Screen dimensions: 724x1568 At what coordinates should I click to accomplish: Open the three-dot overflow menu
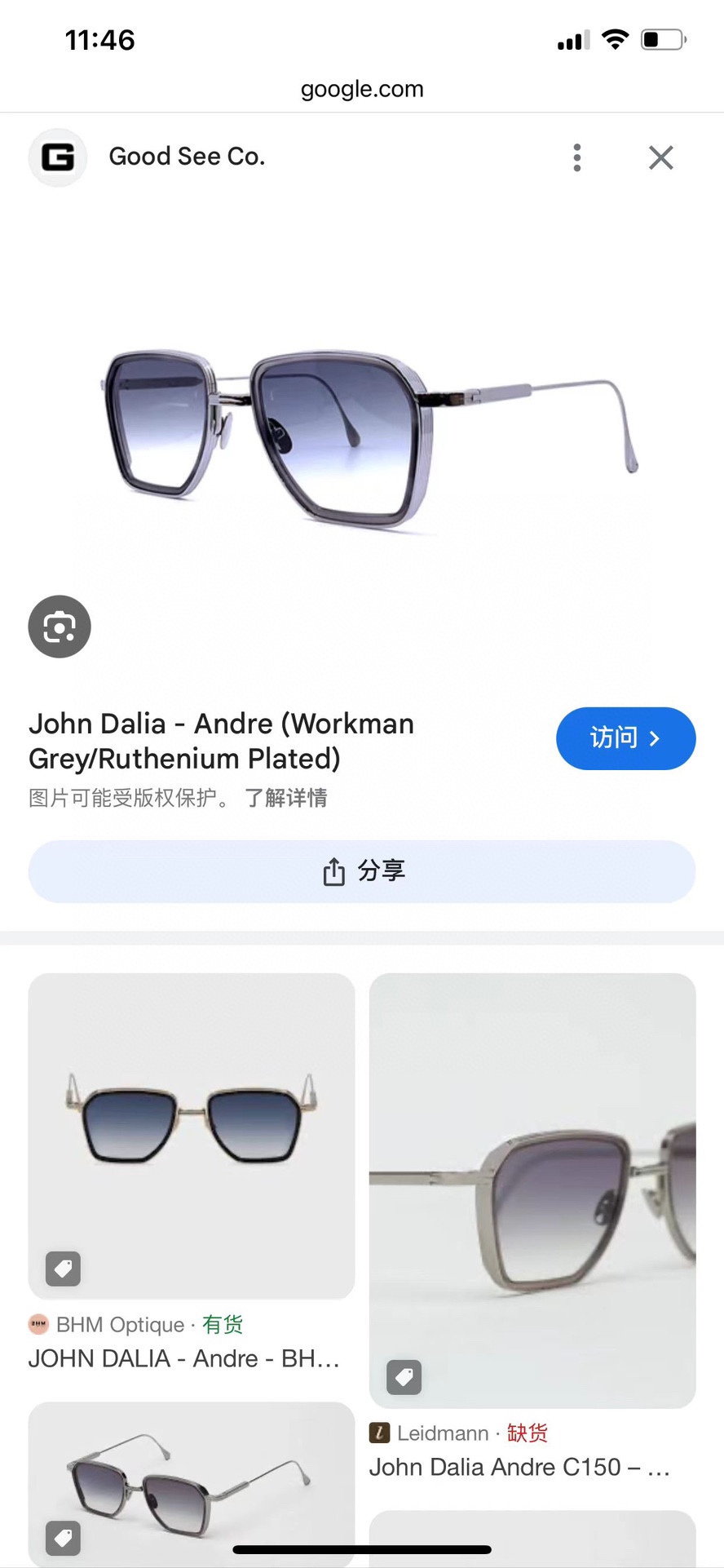click(577, 157)
